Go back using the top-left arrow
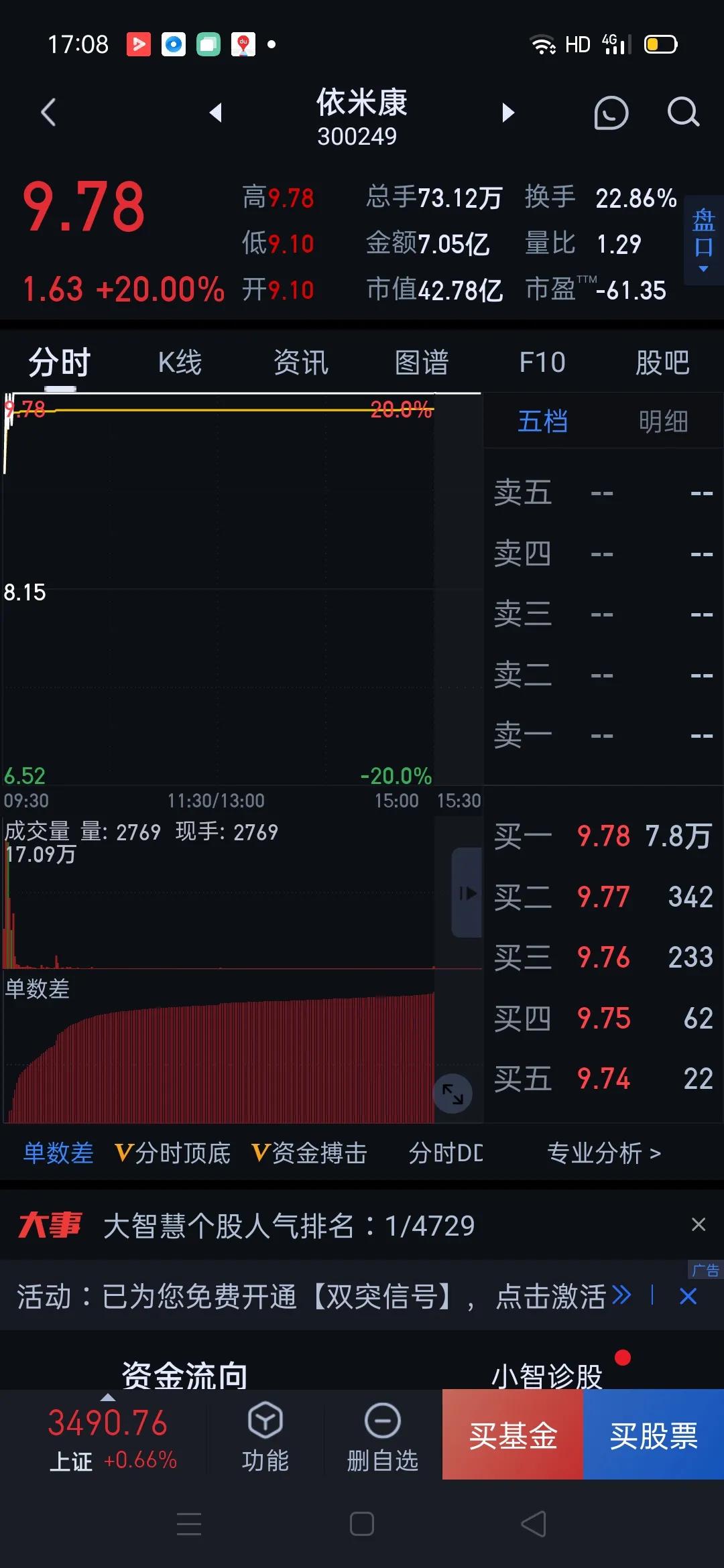The image size is (724, 1568). [48, 113]
